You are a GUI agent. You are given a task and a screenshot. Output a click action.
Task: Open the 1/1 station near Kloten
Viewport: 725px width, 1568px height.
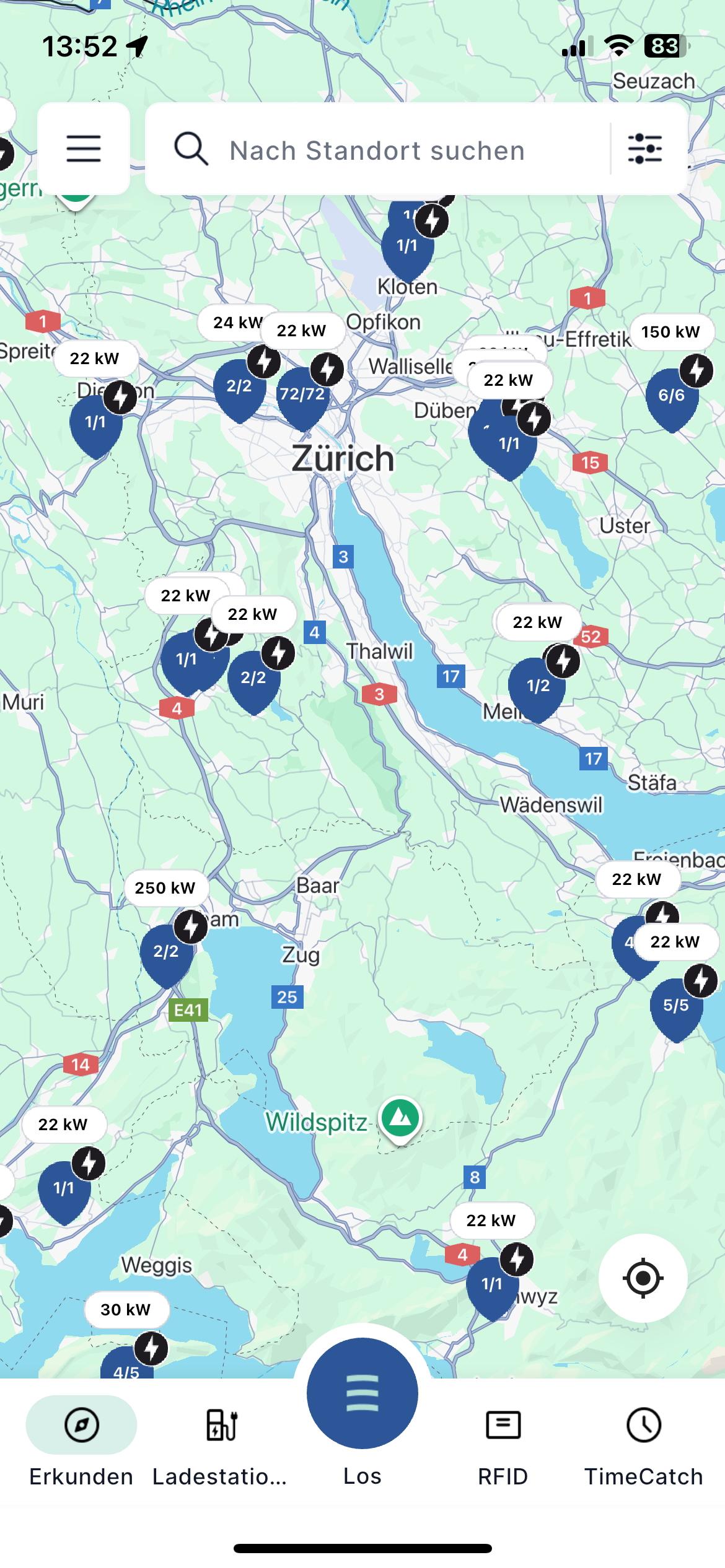pyautogui.click(x=407, y=248)
